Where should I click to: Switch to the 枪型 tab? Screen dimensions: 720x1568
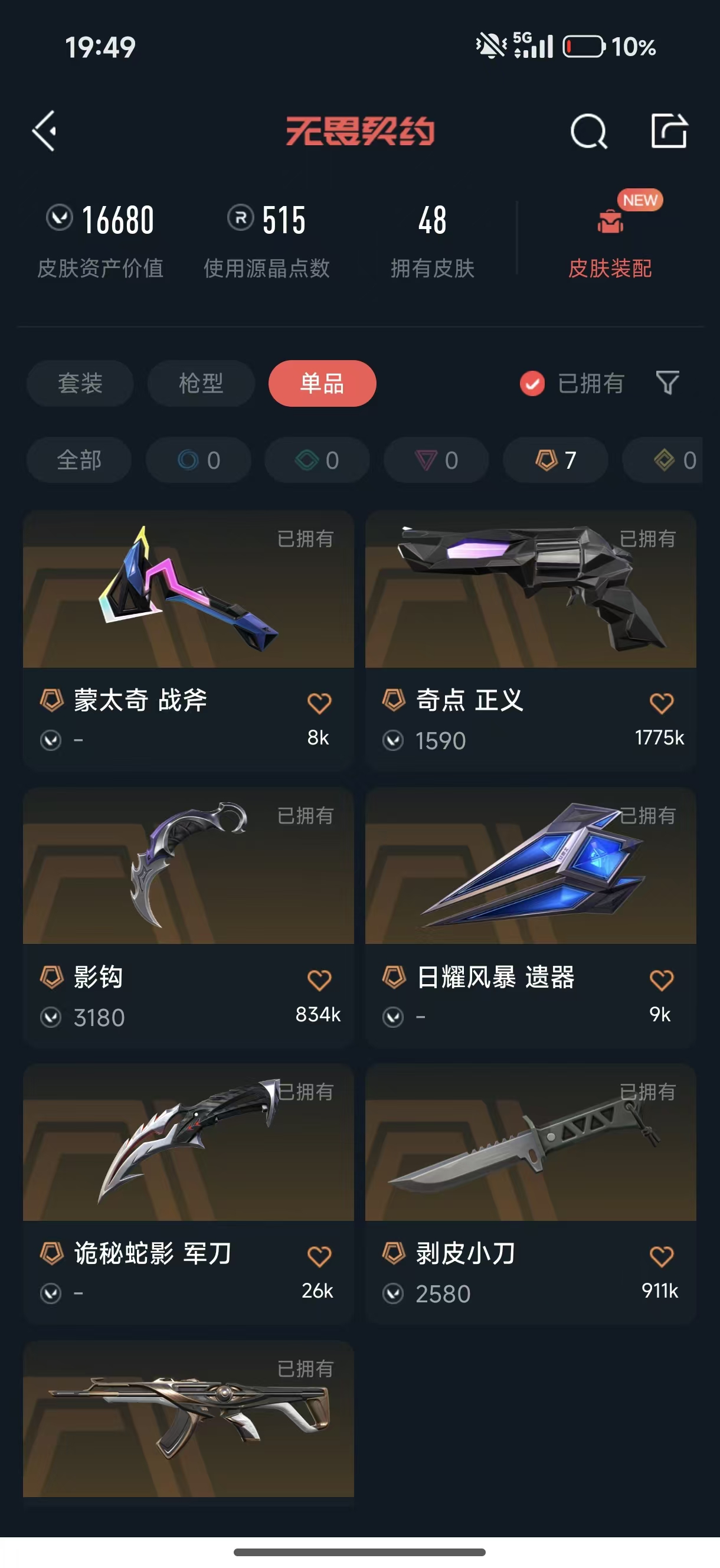(201, 384)
